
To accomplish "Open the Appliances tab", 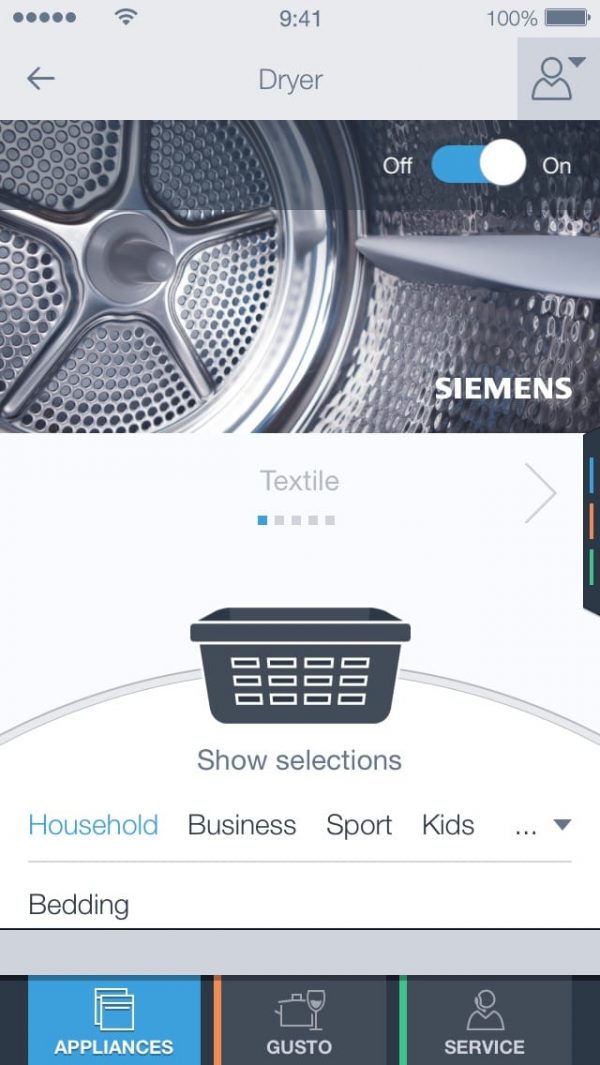I will tap(114, 1020).
